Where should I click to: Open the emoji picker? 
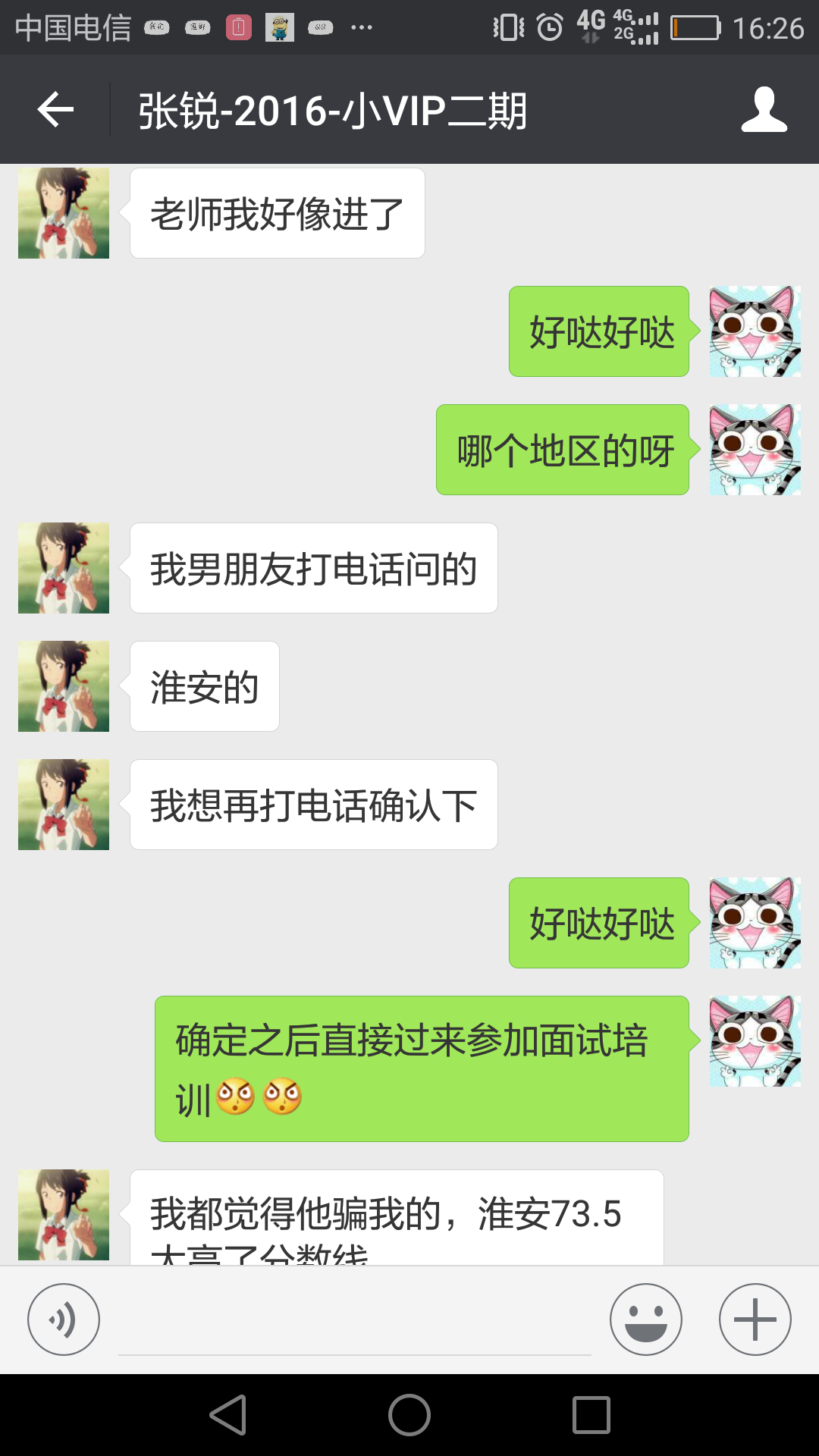(x=645, y=1319)
